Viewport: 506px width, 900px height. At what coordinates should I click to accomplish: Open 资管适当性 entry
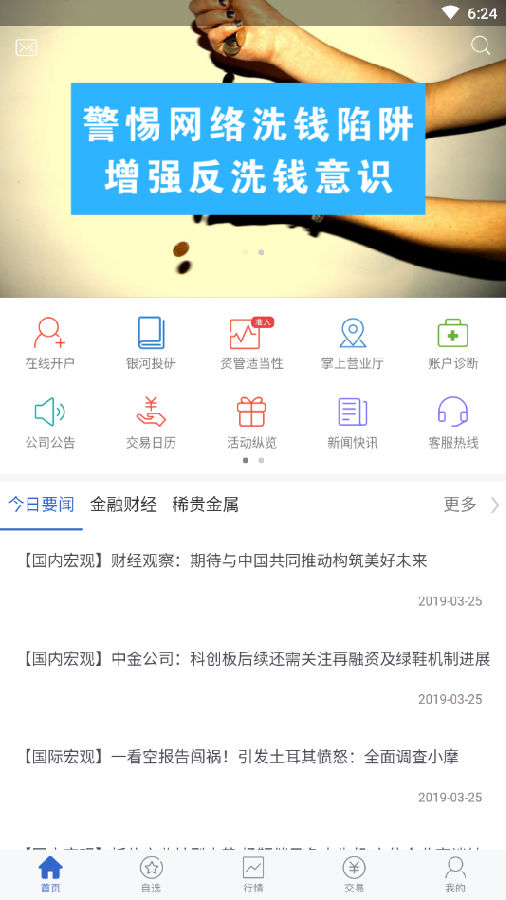click(x=252, y=343)
